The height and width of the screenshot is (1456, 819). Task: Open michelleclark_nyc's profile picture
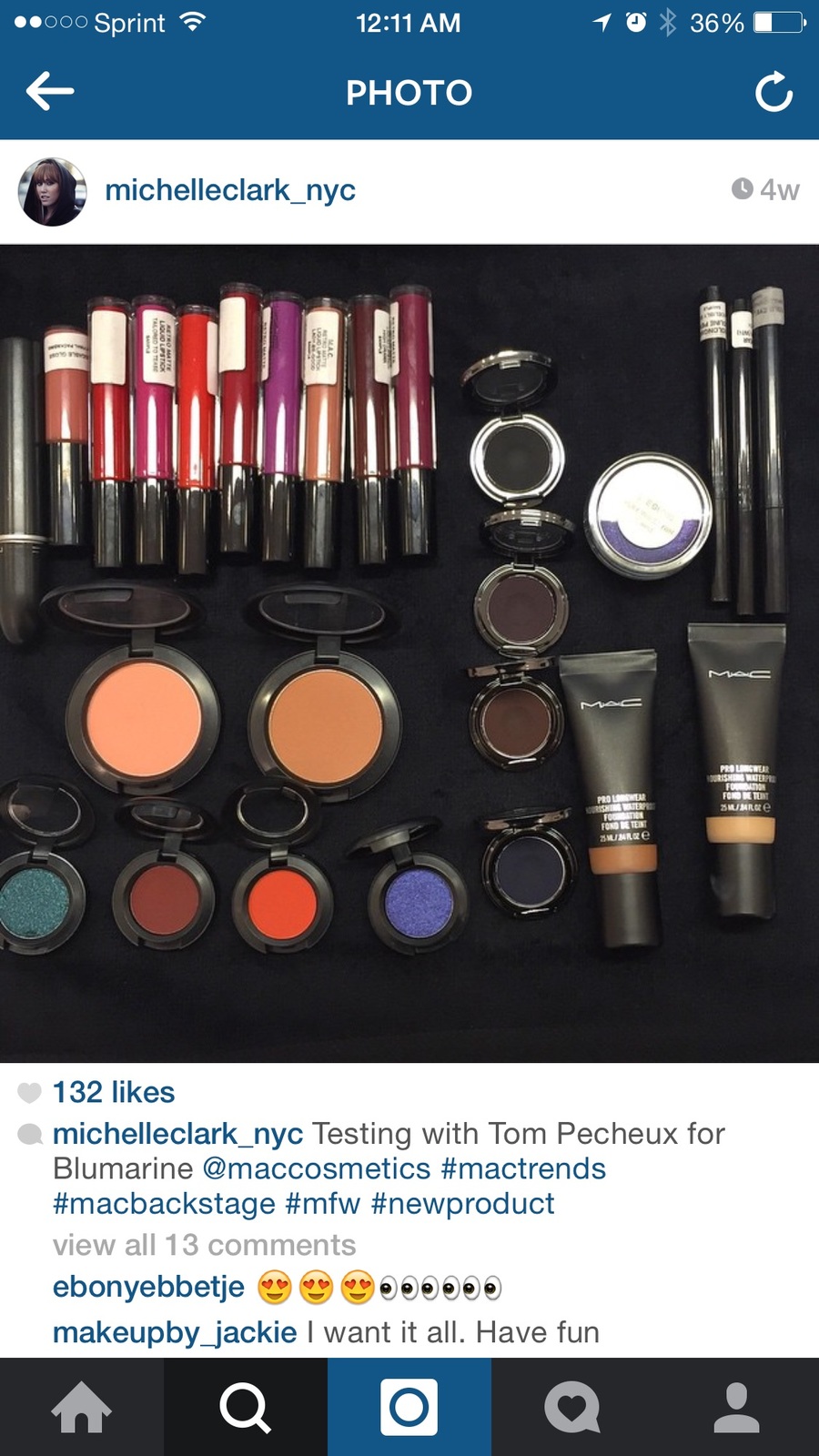(53, 191)
